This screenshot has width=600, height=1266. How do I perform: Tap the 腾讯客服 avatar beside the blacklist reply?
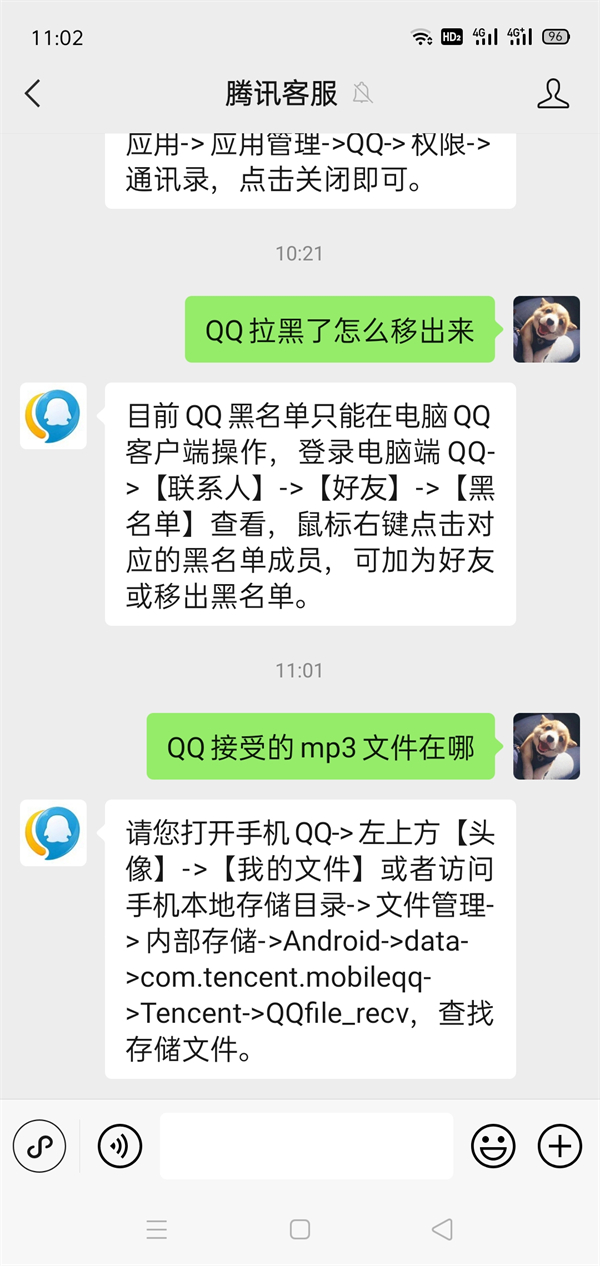click(x=53, y=416)
